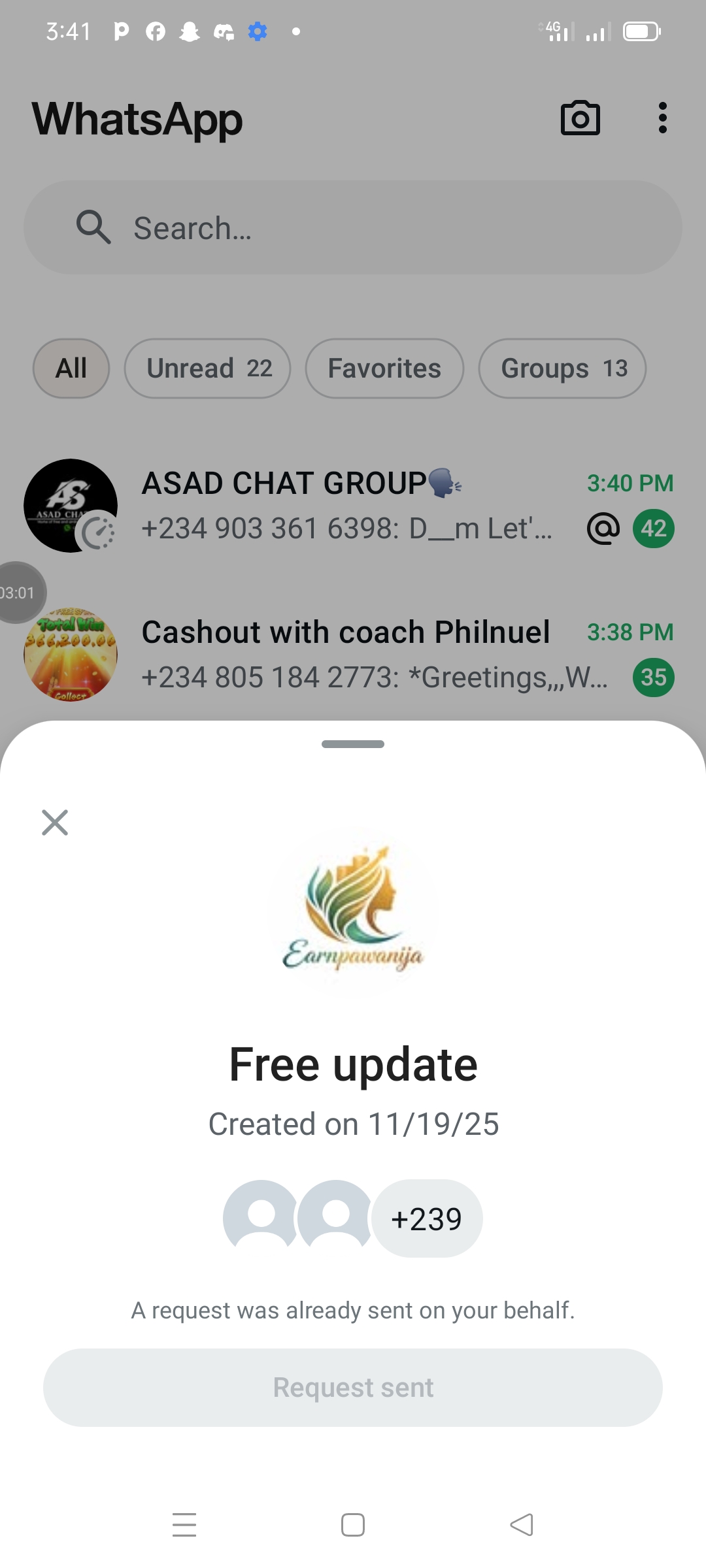Close the Free update group sheet
The width and height of the screenshot is (706, 1568).
click(55, 823)
